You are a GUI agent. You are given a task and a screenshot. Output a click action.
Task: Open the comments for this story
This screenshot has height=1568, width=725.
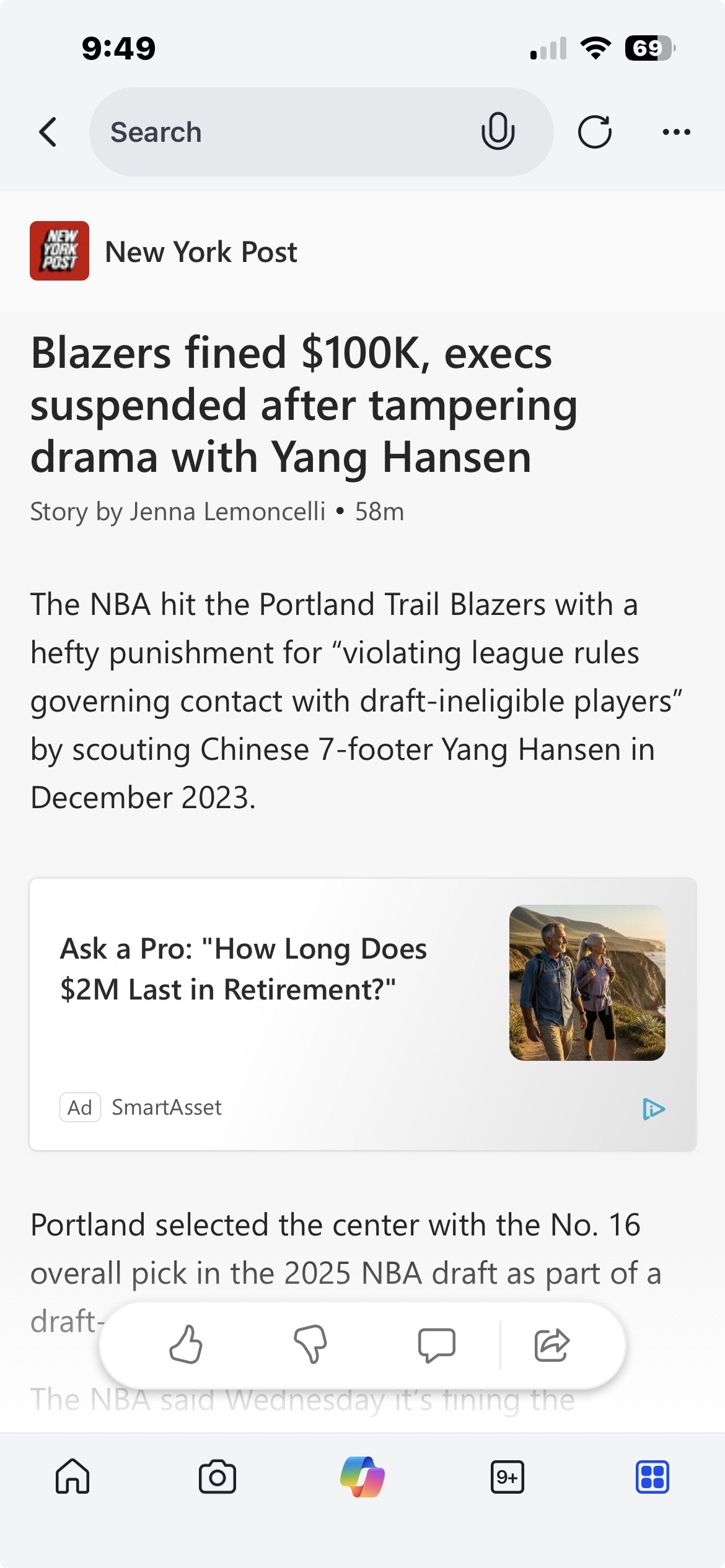(x=436, y=1344)
